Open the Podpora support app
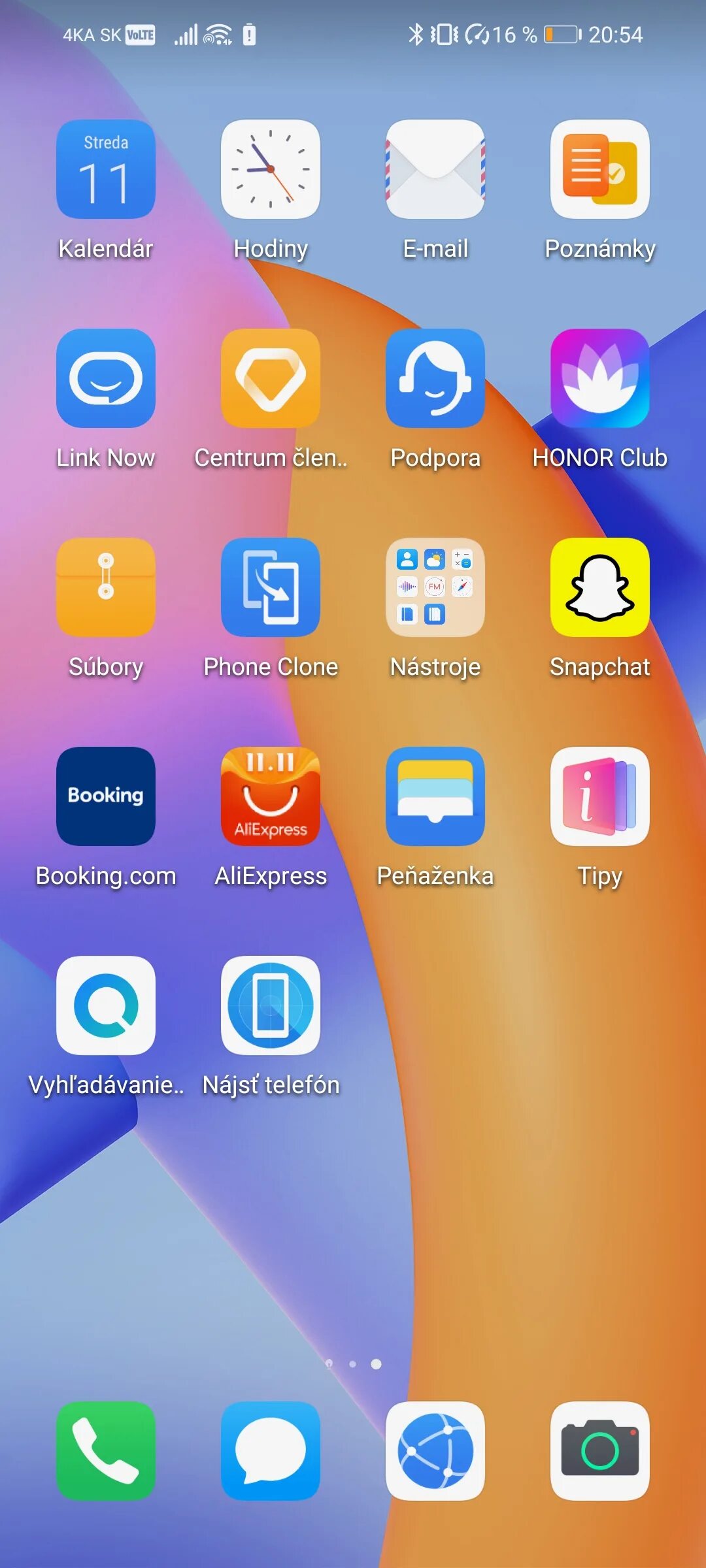This screenshot has height=1568, width=706. pyautogui.click(x=435, y=378)
